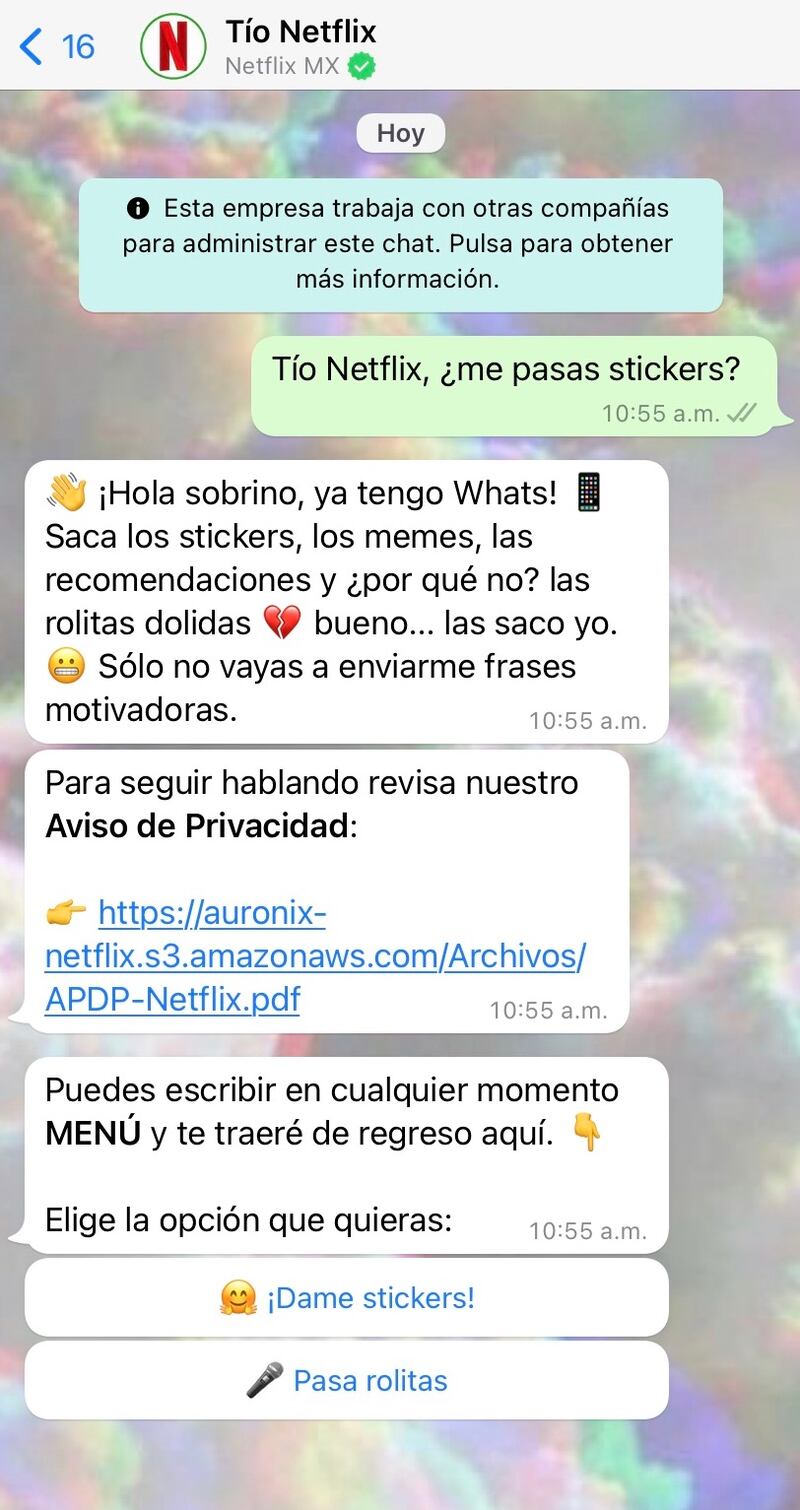Go back to the chats list

pyautogui.click(x=55, y=46)
